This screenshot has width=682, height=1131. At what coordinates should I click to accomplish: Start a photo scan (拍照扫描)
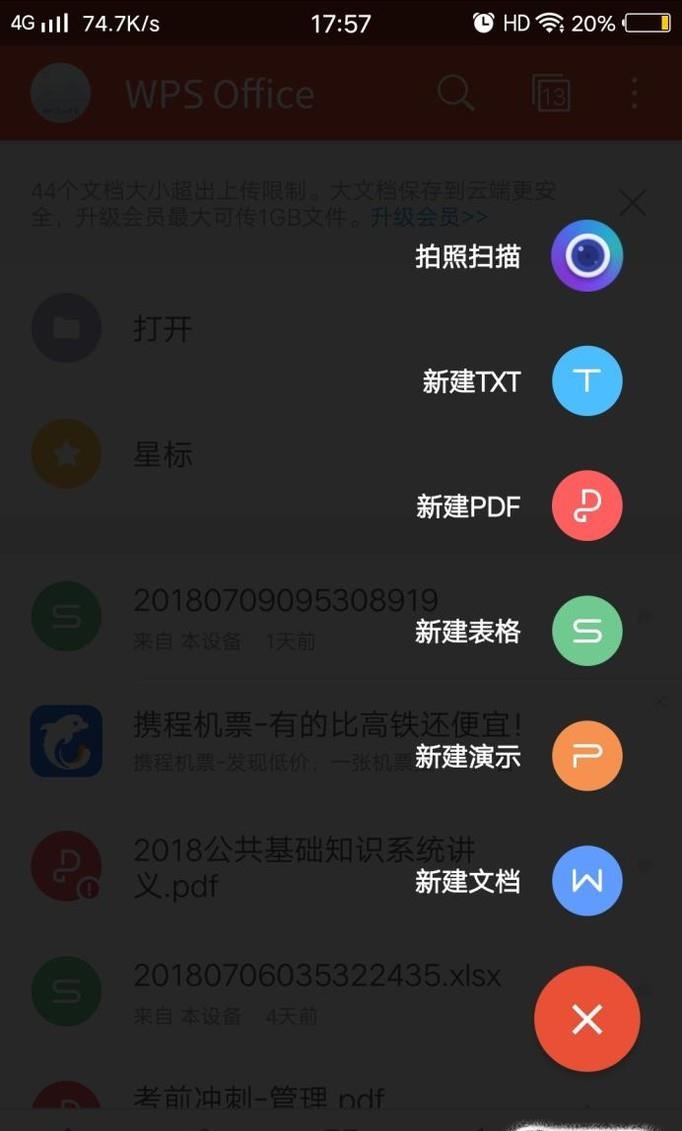pyautogui.click(x=587, y=256)
